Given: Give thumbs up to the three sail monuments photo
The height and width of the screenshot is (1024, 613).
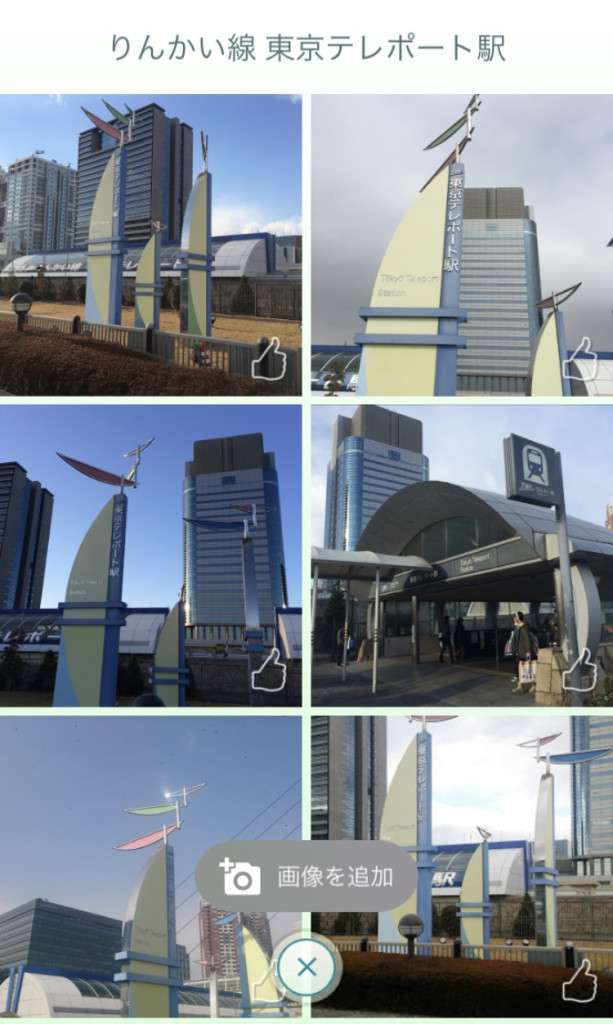Looking at the screenshot, I should (268, 359).
